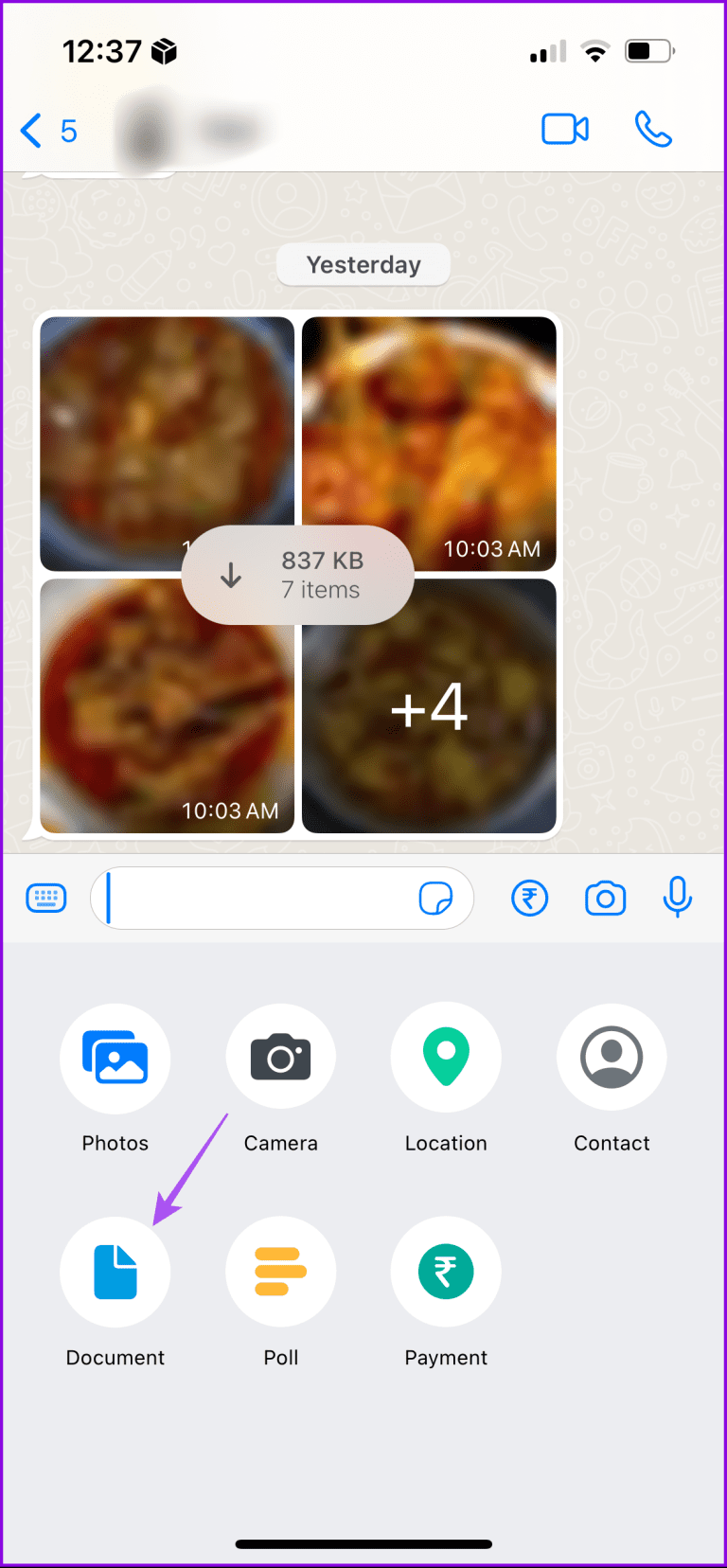Share a Location from the attachment menu
This screenshot has width=727, height=1568.
pos(445,1058)
